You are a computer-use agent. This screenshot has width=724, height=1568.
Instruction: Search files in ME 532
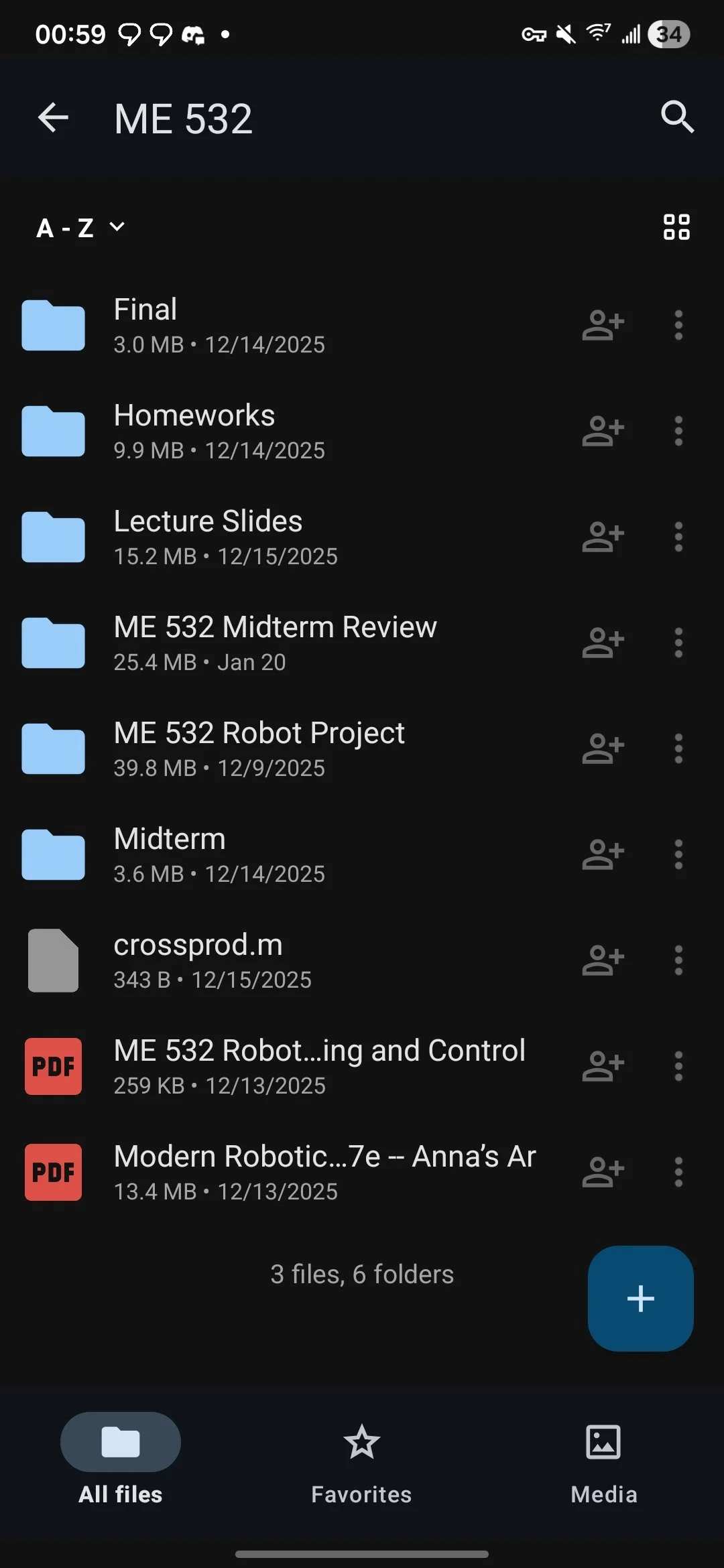(676, 117)
